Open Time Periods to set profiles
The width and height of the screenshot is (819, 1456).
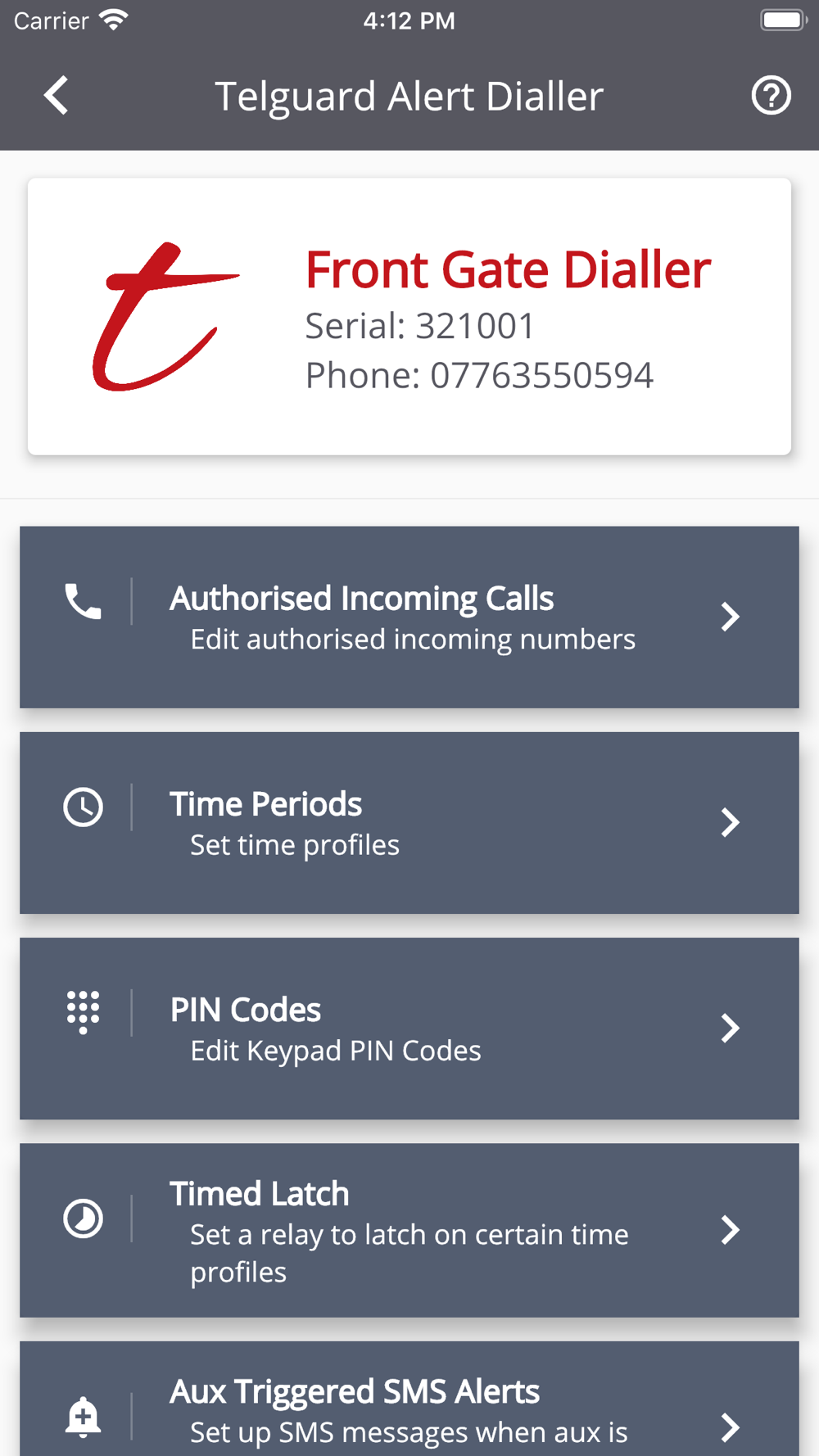click(409, 822)
